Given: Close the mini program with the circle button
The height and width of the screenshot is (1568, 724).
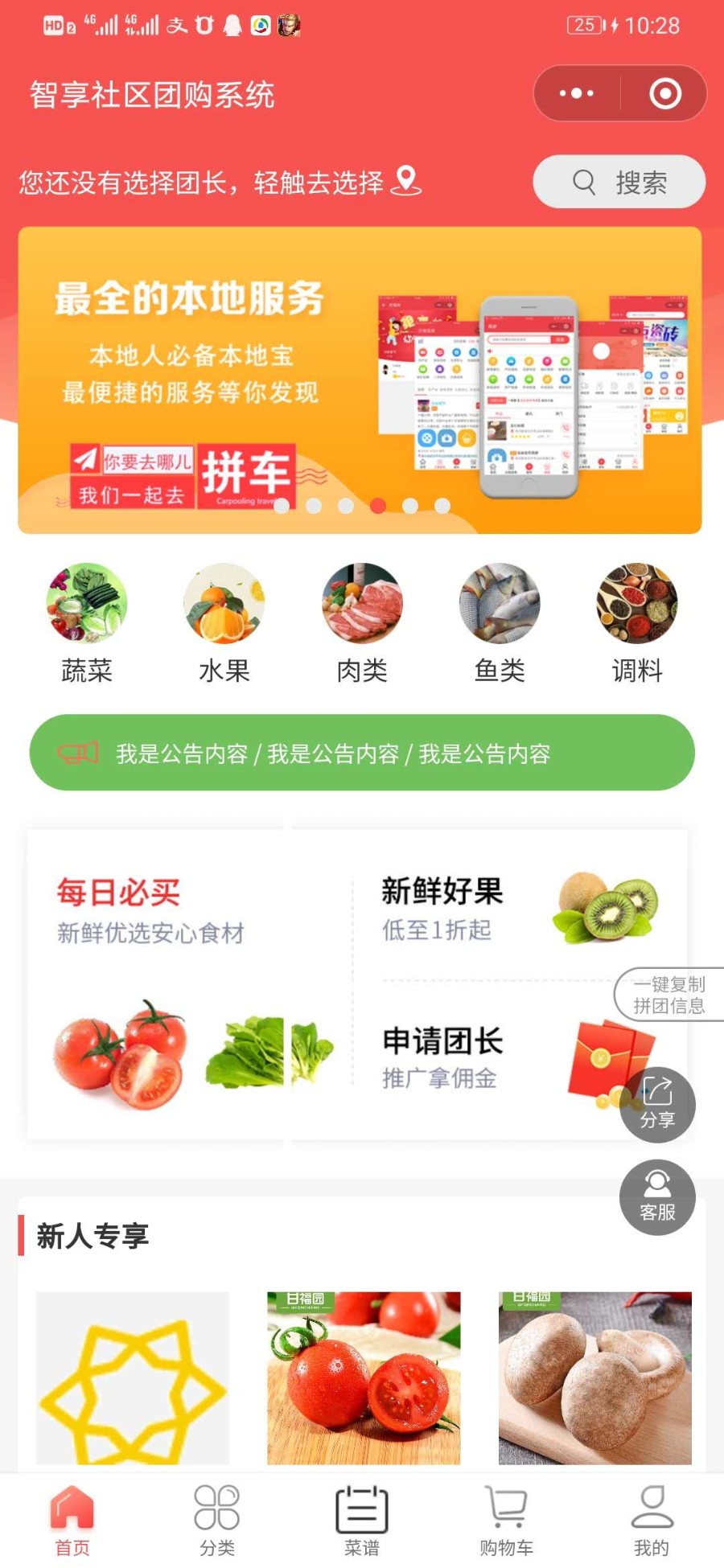Looking at the screenshot, I should click(664, 94).
